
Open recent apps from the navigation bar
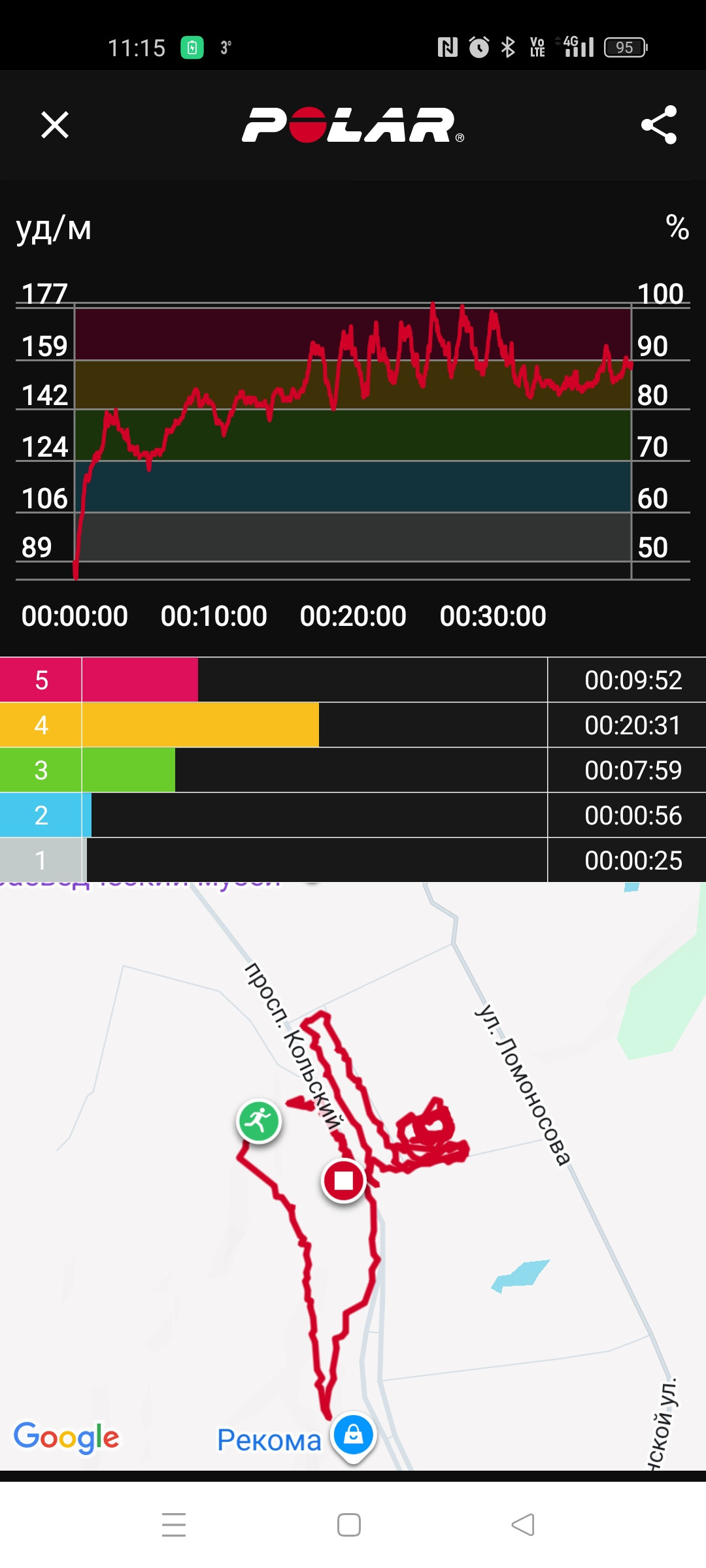pos(174,1525)
